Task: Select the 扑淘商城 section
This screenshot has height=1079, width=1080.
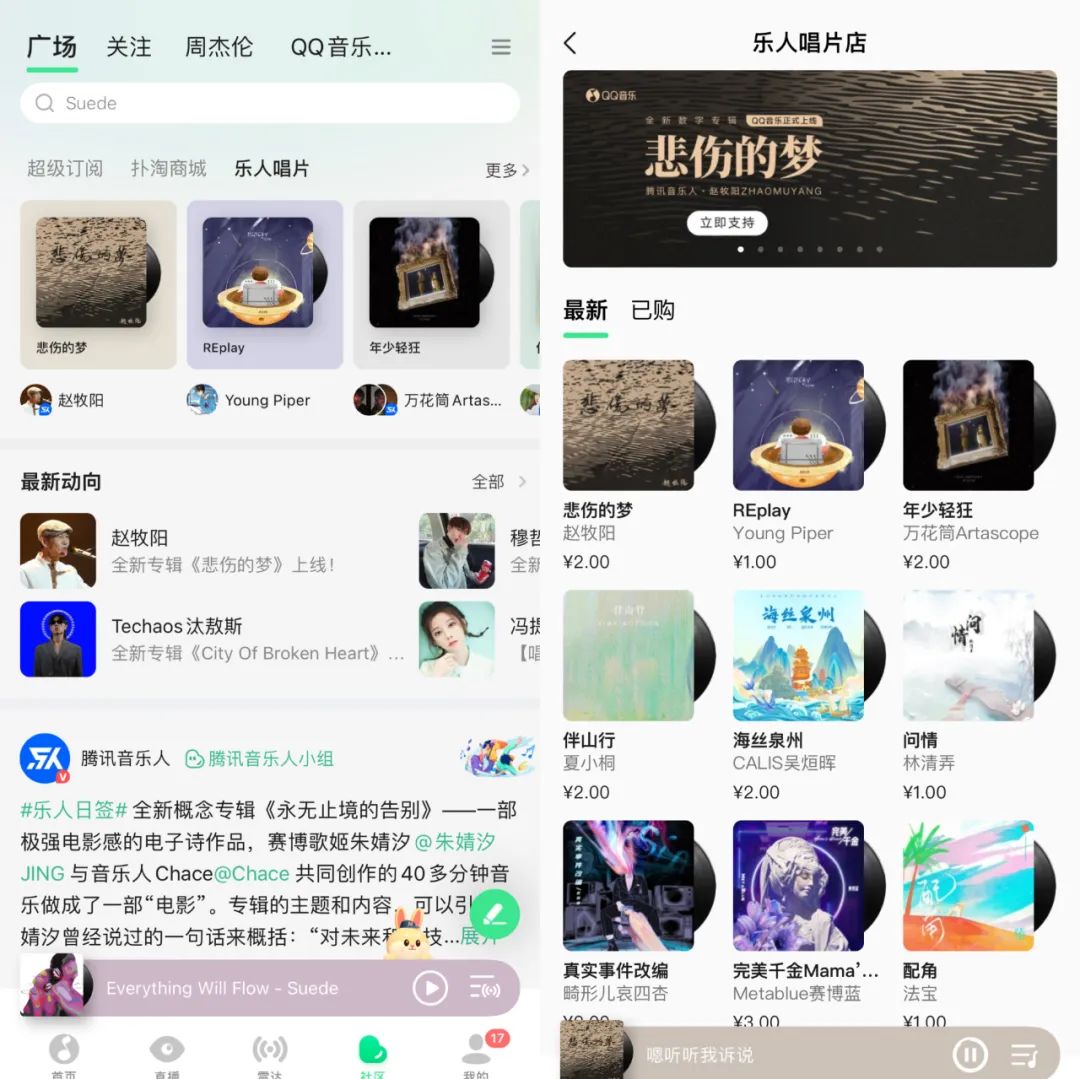Action: 168,168
